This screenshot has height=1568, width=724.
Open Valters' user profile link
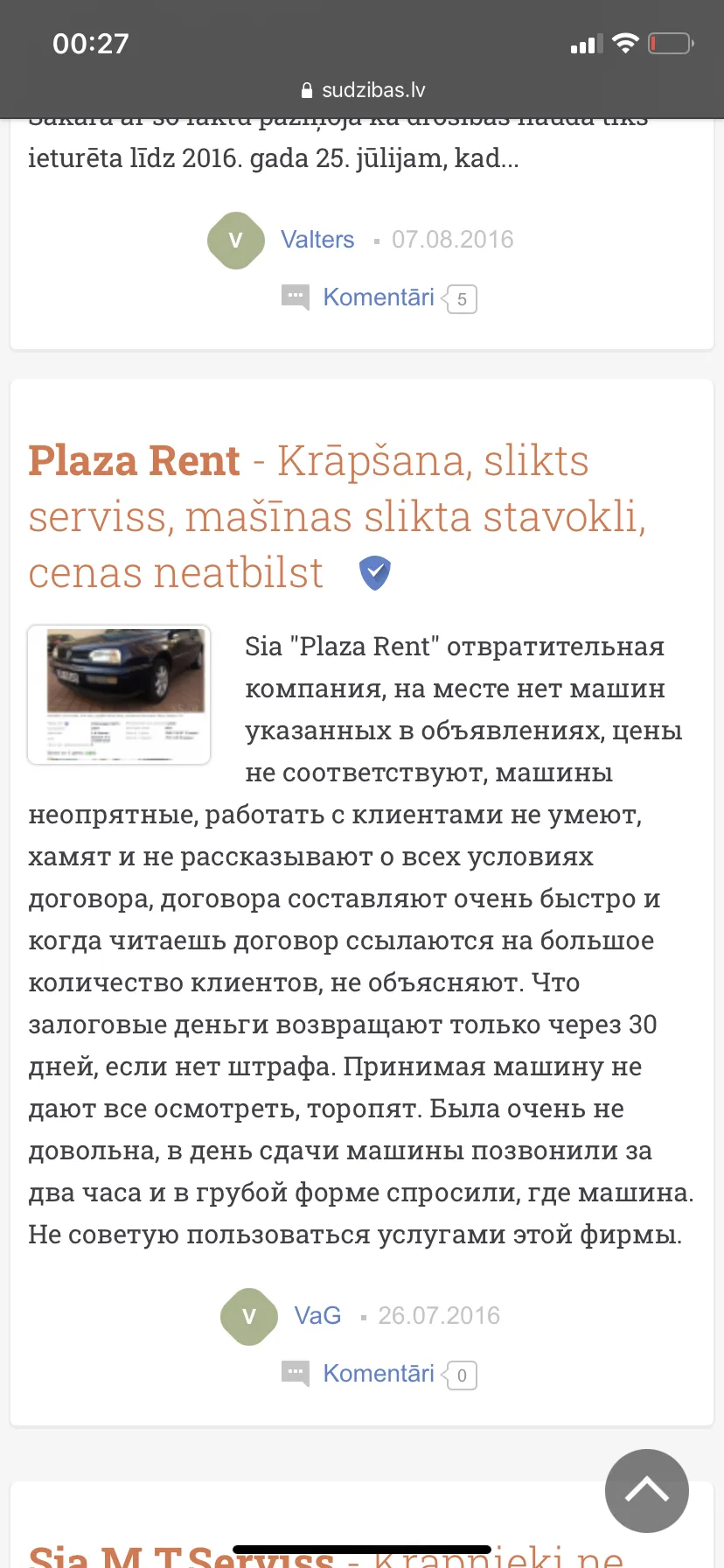[x=317, y=240]
